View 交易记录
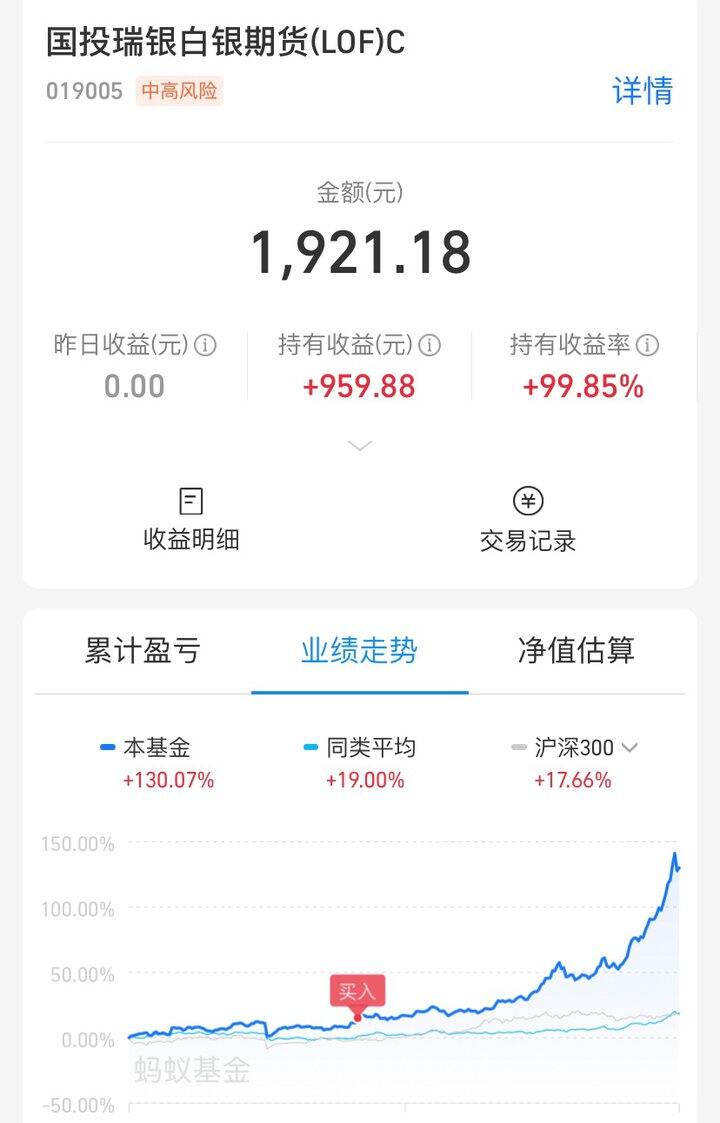This screenshot has height=1123, width=720. coord(528,520)
